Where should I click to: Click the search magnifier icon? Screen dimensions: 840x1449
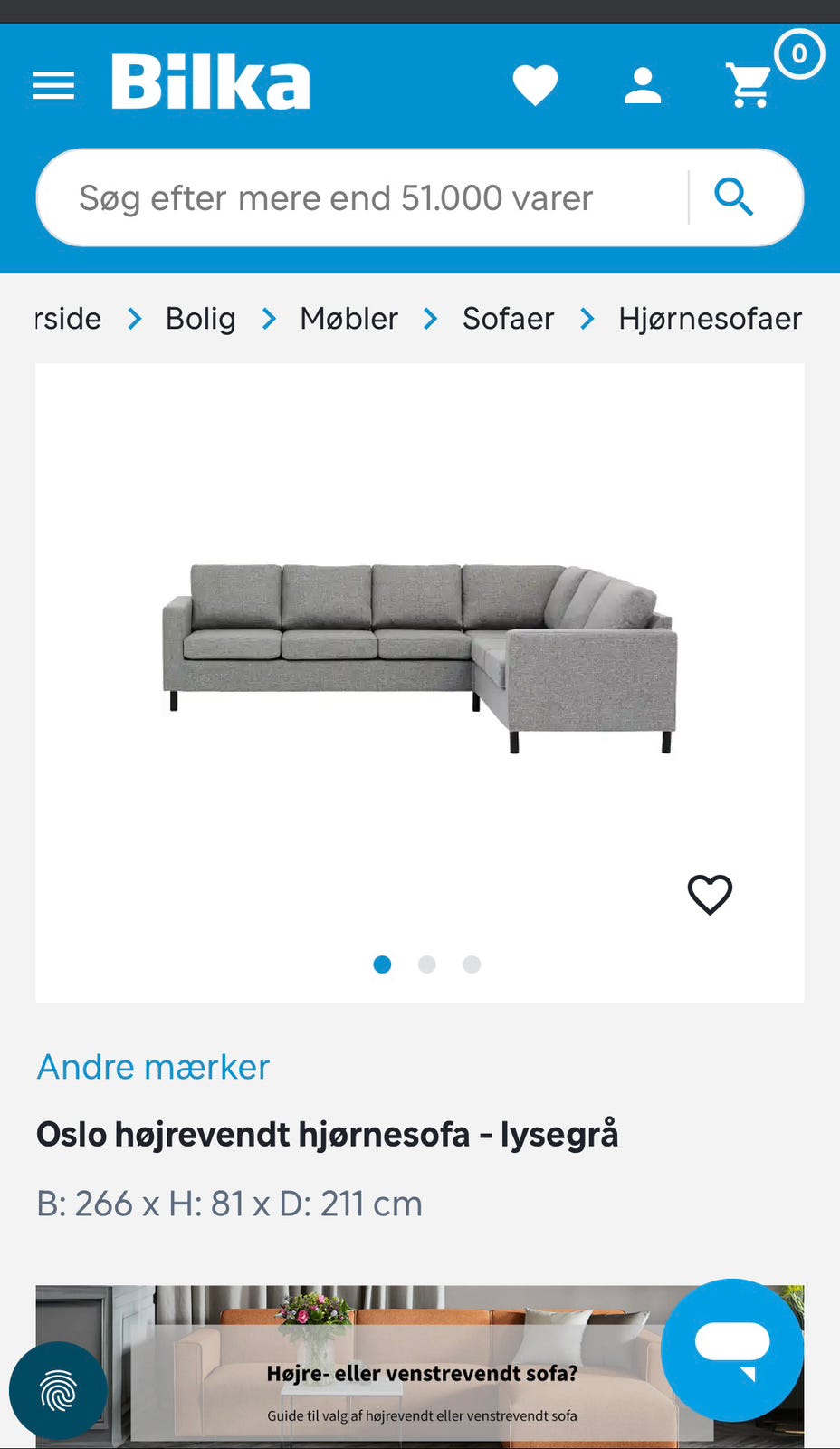[733, 197]
